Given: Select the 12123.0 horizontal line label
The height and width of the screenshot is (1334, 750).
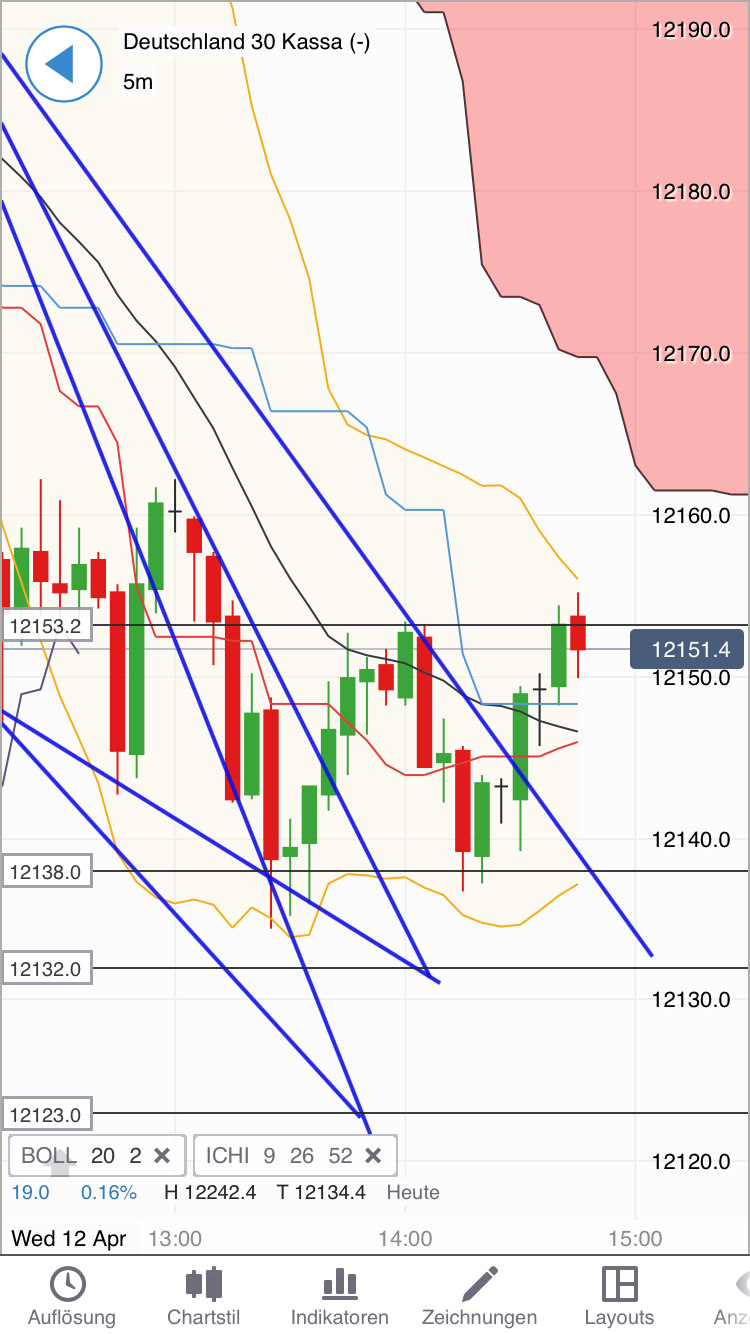Looking at the screenshot, I should tap(46, 1114).
